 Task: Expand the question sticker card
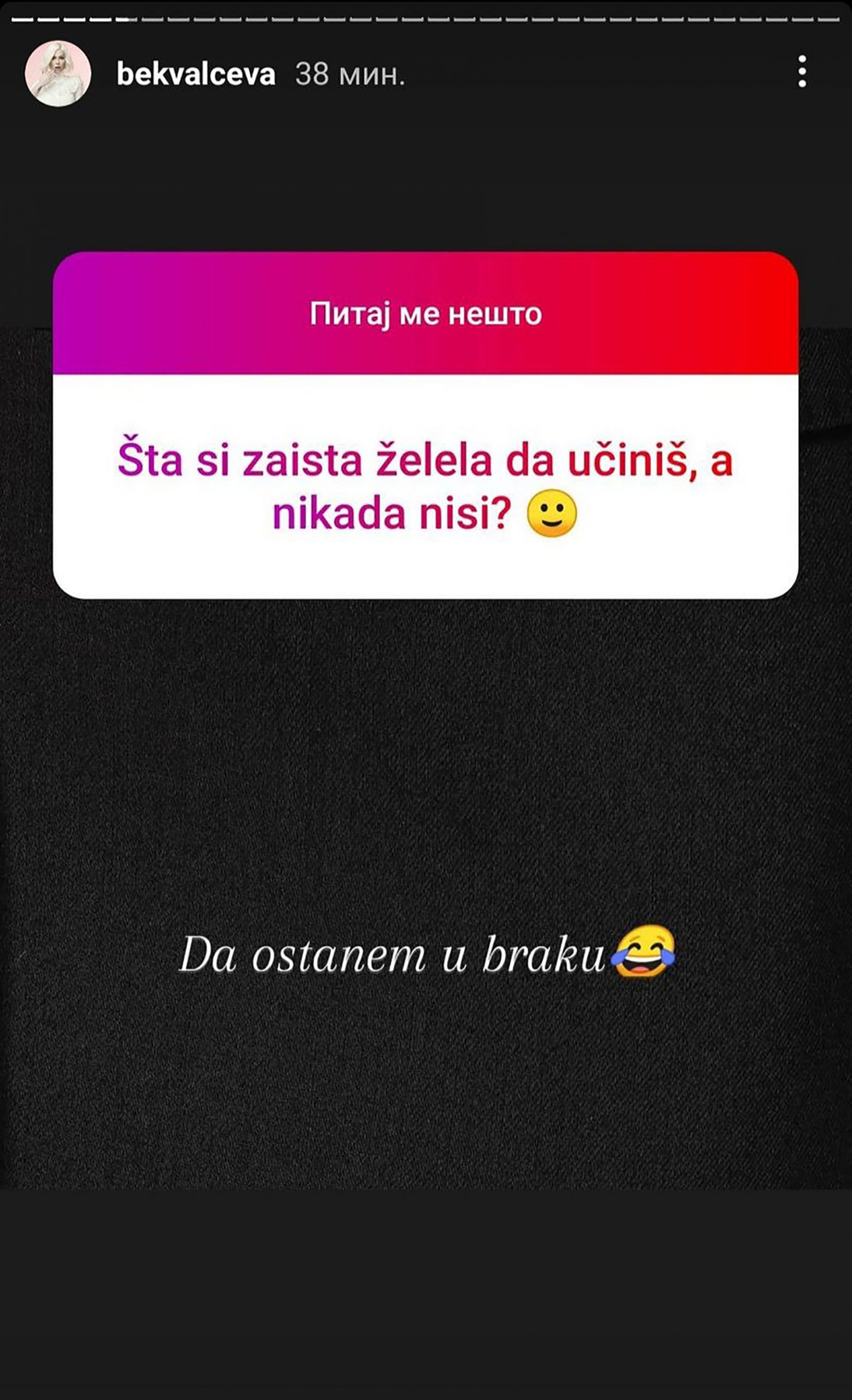[x=425, y=426]
